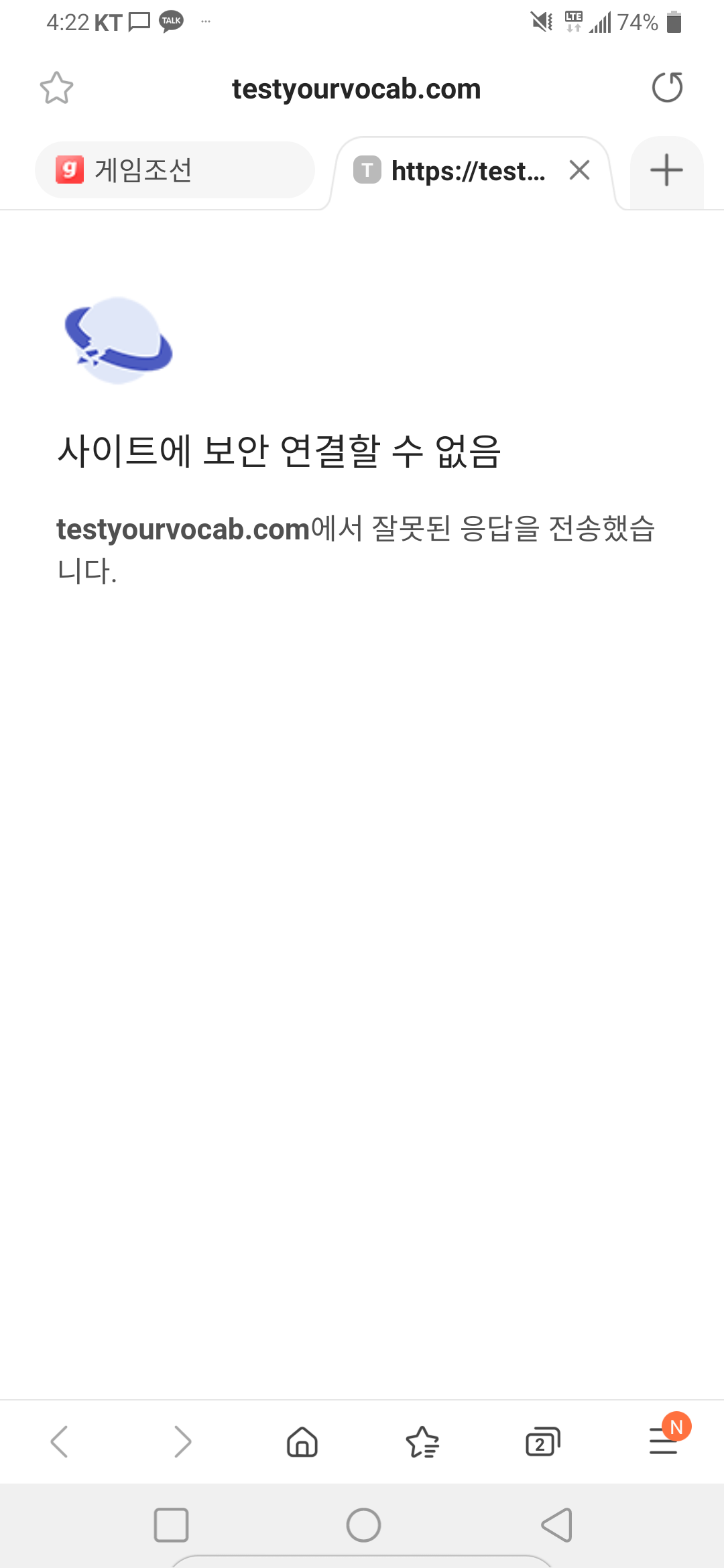
Task: Open the browser home page
Action: coord(302,1441)
